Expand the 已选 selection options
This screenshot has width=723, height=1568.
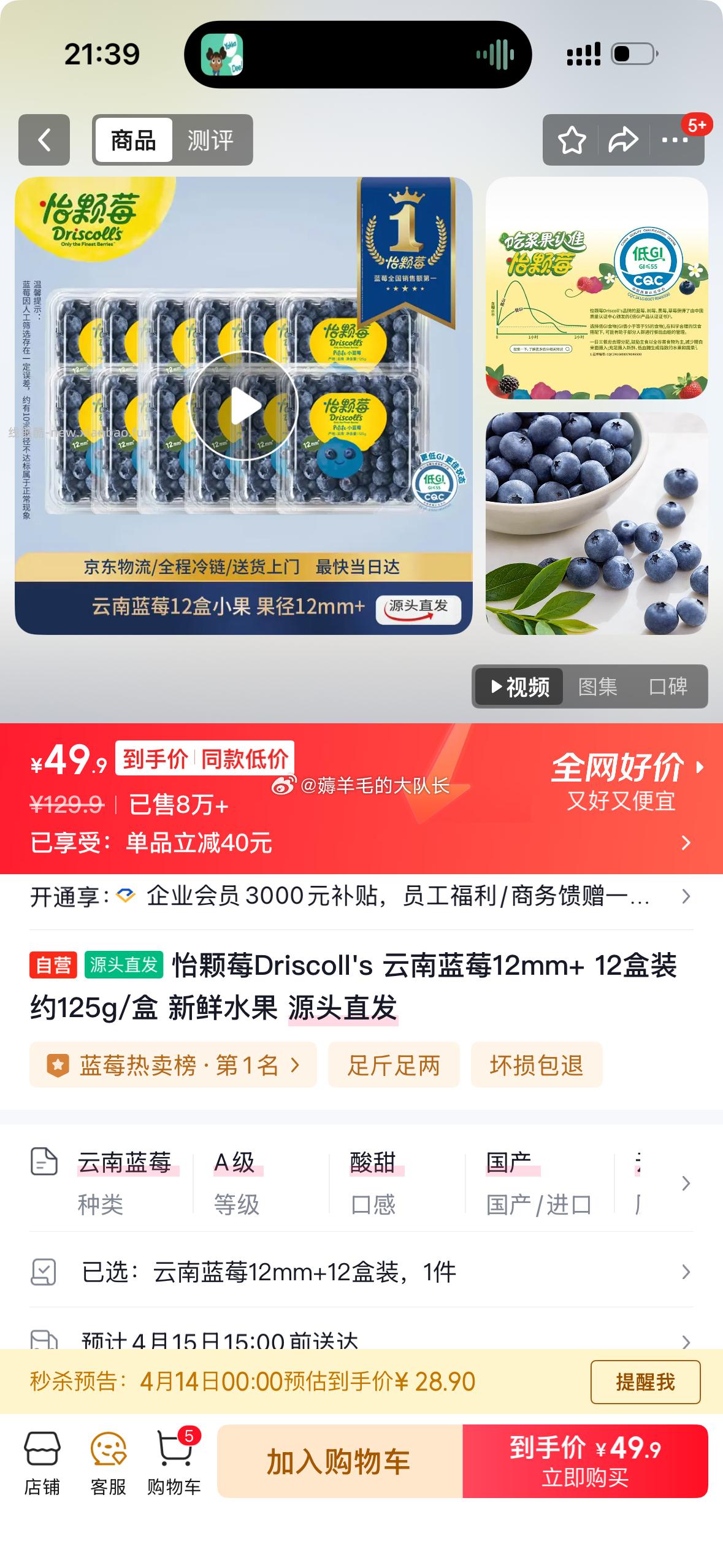pyautogui.click(x=687, y=1272)
